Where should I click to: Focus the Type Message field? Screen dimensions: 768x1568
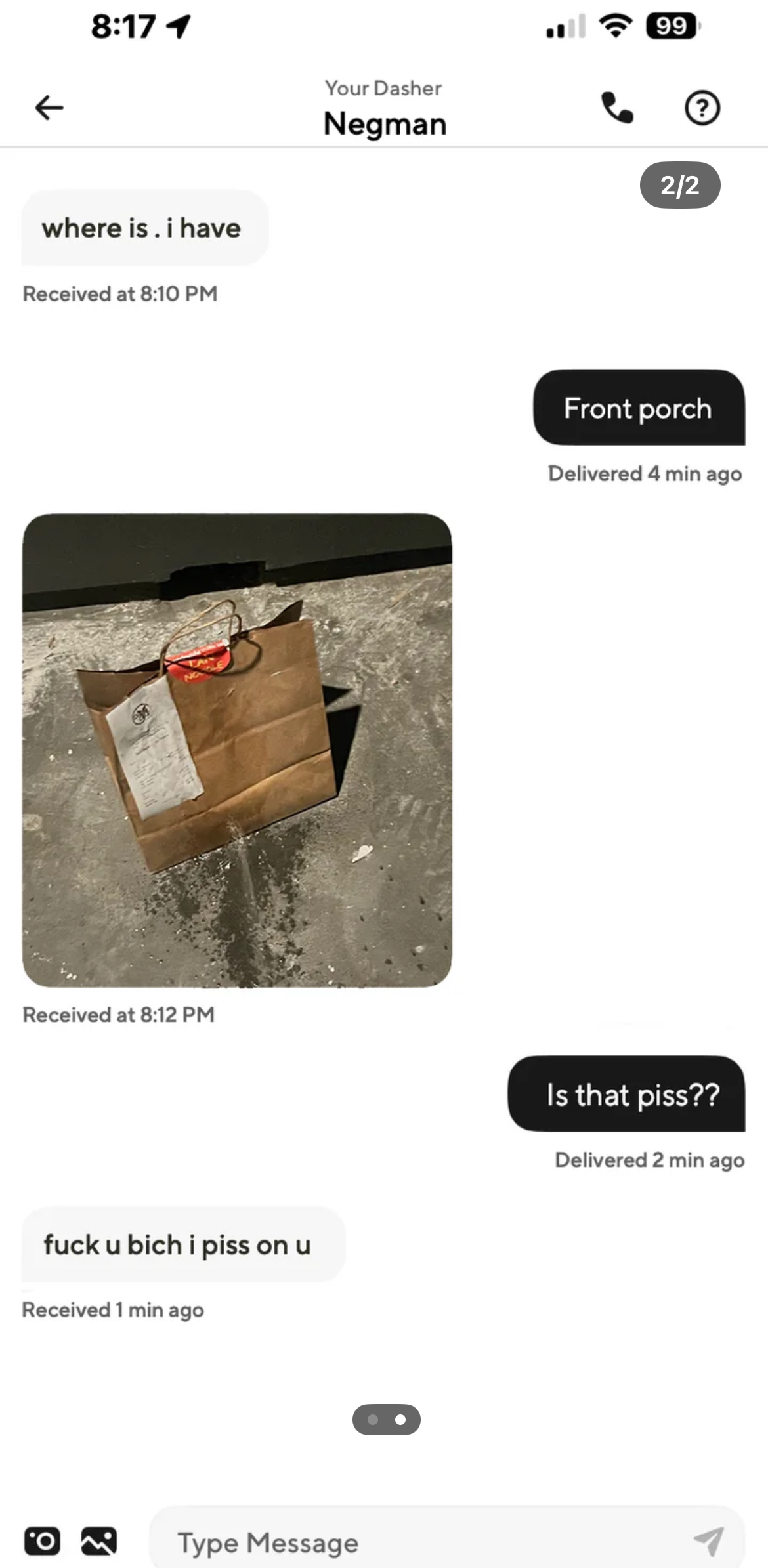pos(420,1542)
